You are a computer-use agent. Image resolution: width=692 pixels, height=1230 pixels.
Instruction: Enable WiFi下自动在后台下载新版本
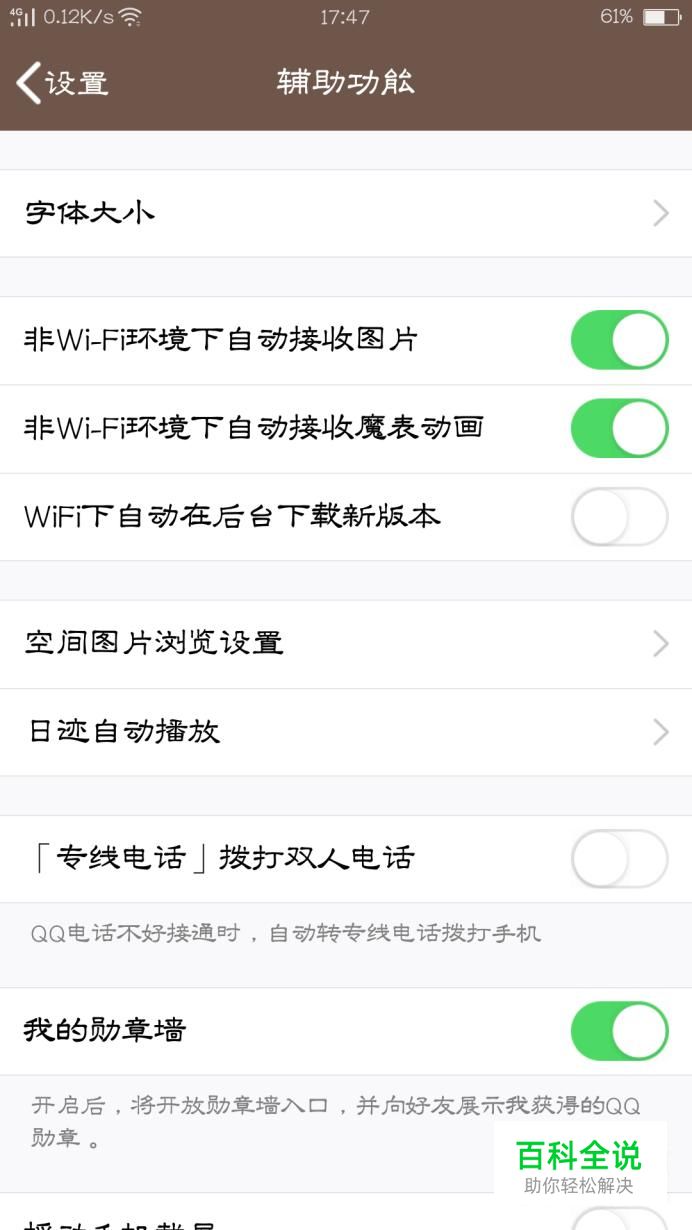click(619, 516)
